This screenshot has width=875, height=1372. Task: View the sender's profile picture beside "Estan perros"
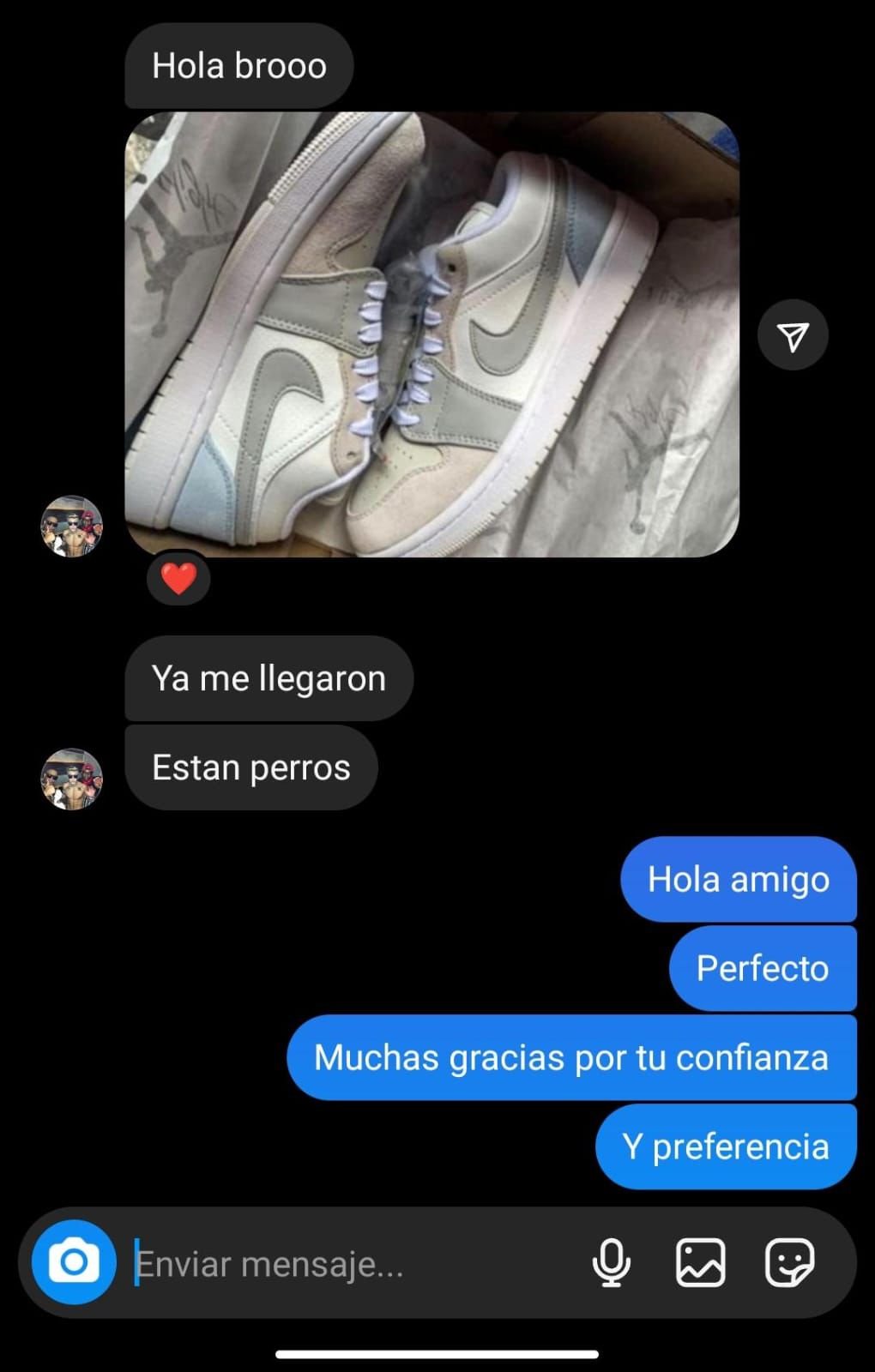click(72, 779)
